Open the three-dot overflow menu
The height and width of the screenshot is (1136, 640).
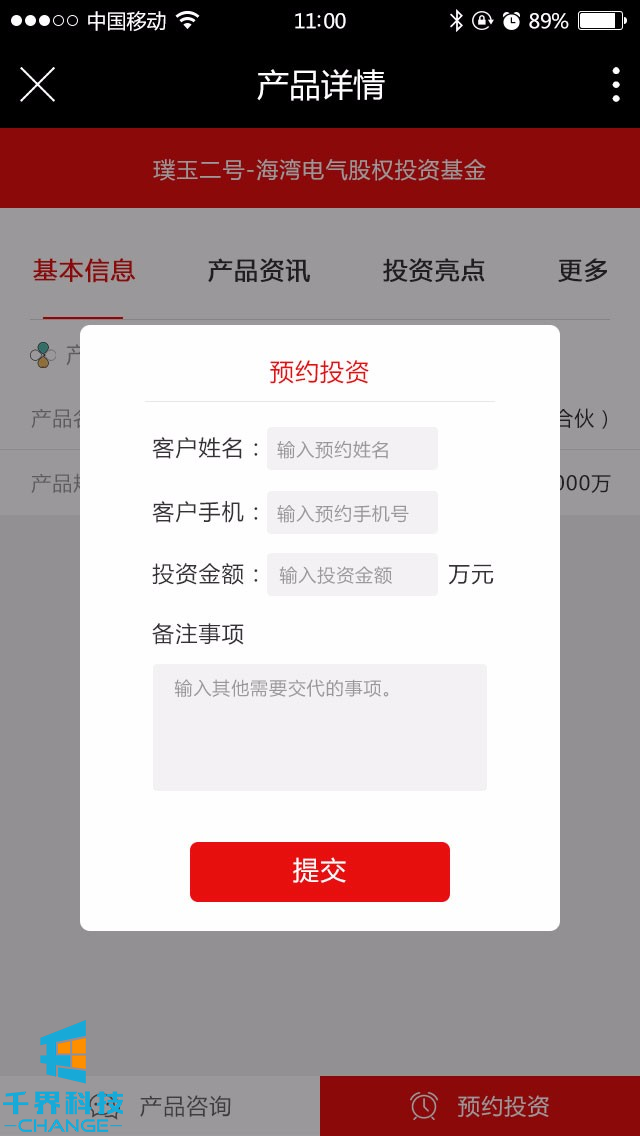615,85
